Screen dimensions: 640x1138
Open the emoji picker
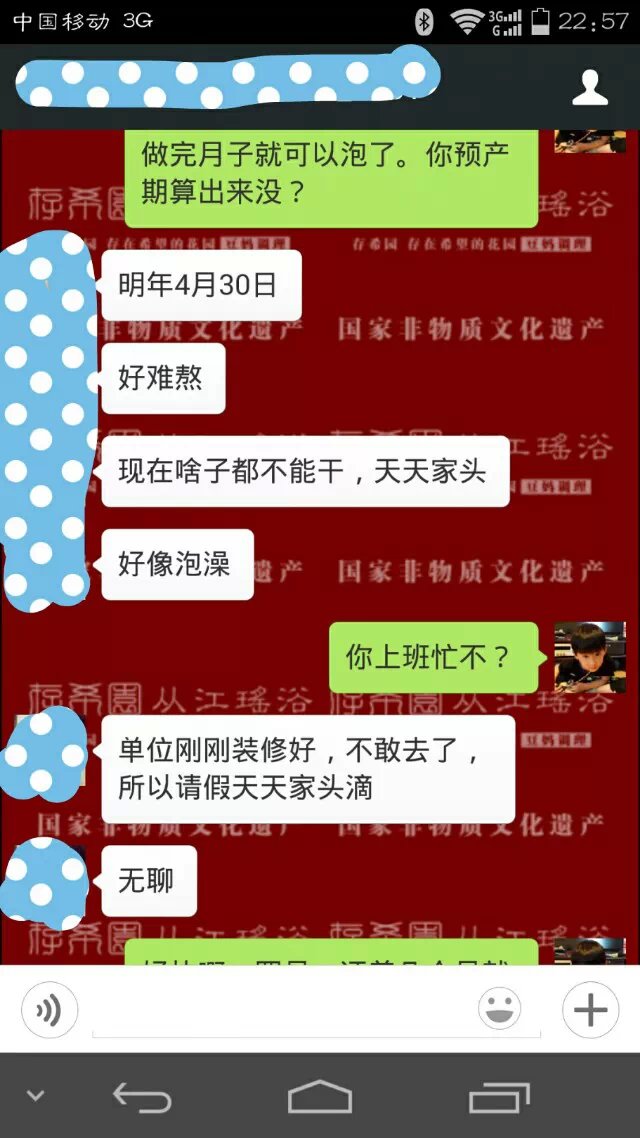(x=499, y=1010)
